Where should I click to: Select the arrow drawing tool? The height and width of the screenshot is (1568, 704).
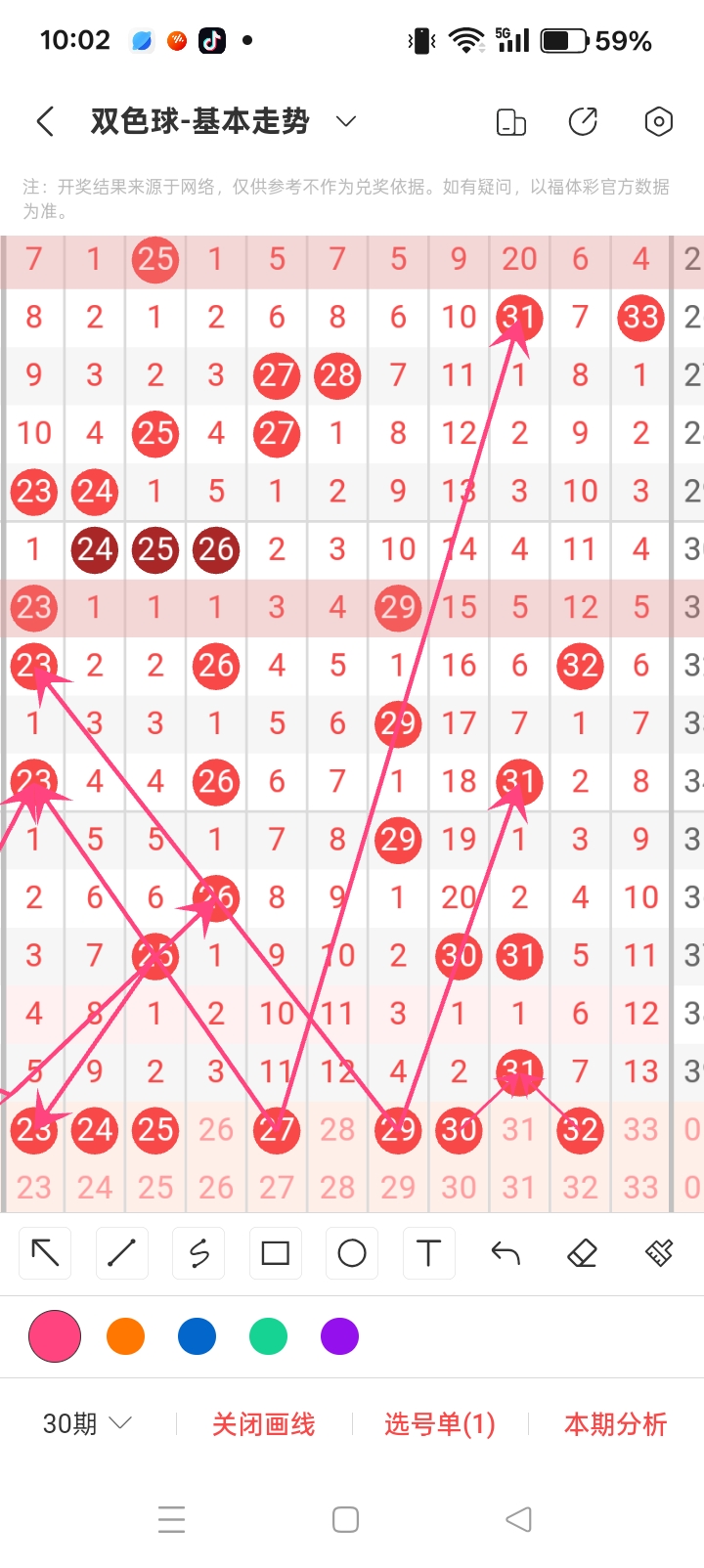point(46,1252)
